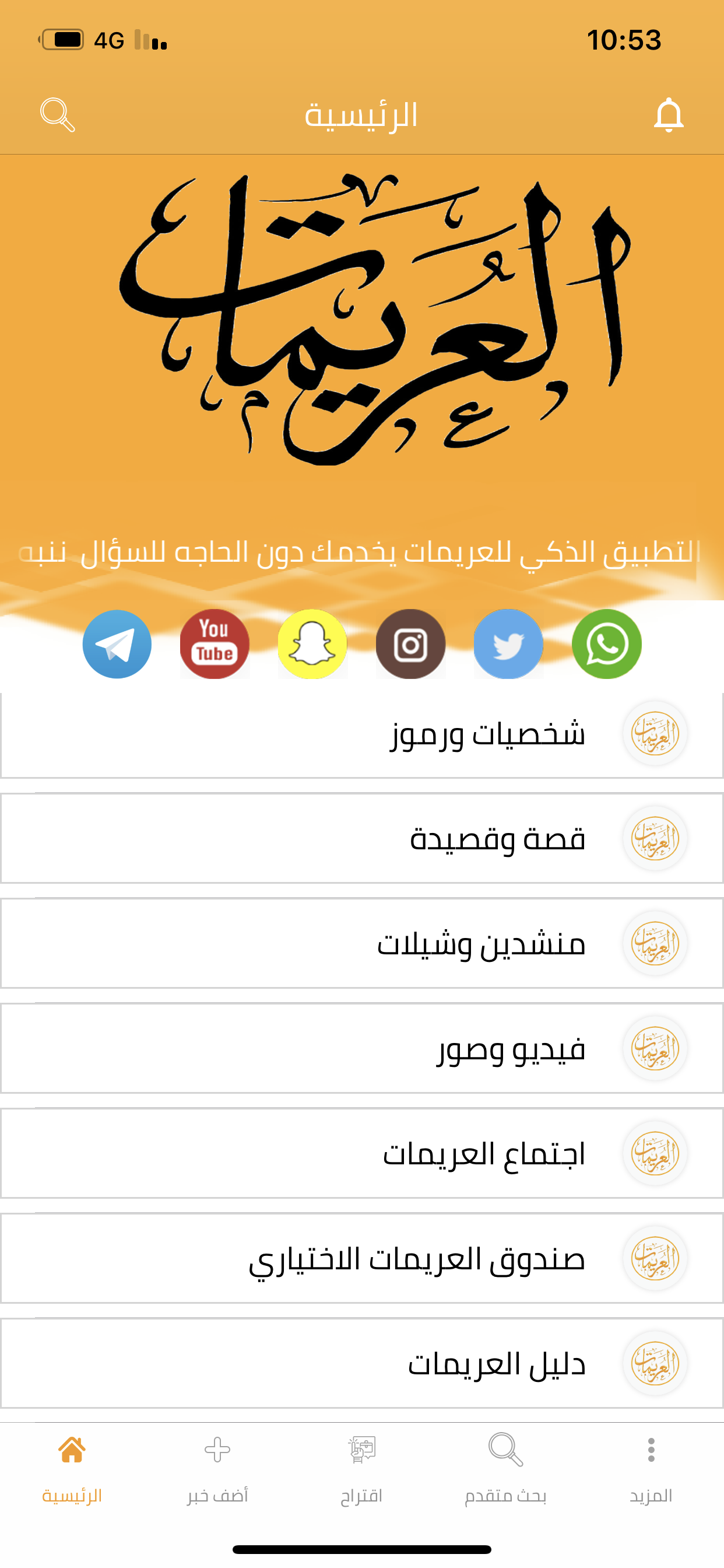
Task: Switch to the بحث متقدم tab
Action: click(x=505, y=1468)
